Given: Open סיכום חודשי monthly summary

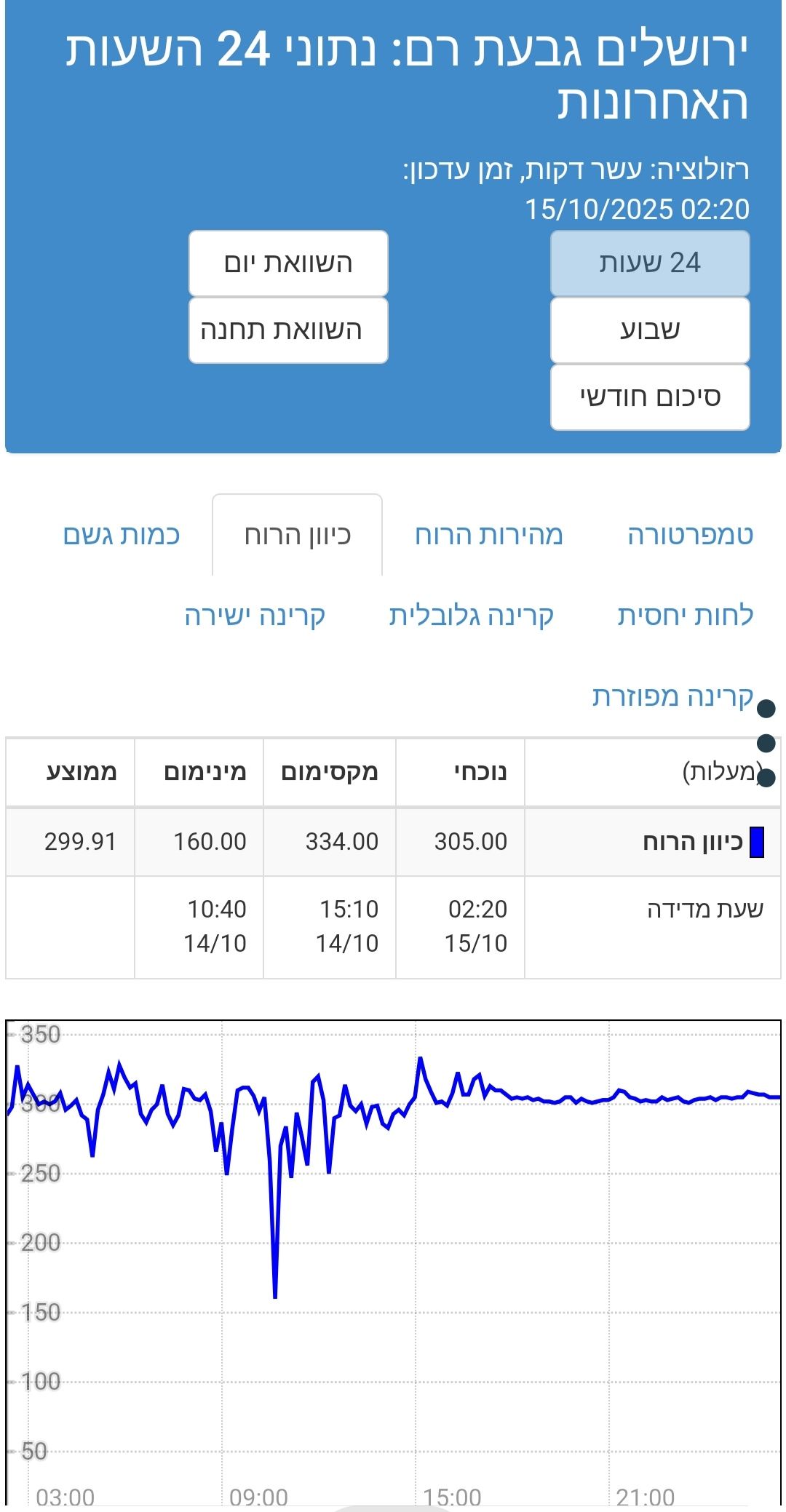Looking at the screenshot, I should [650, 397].
